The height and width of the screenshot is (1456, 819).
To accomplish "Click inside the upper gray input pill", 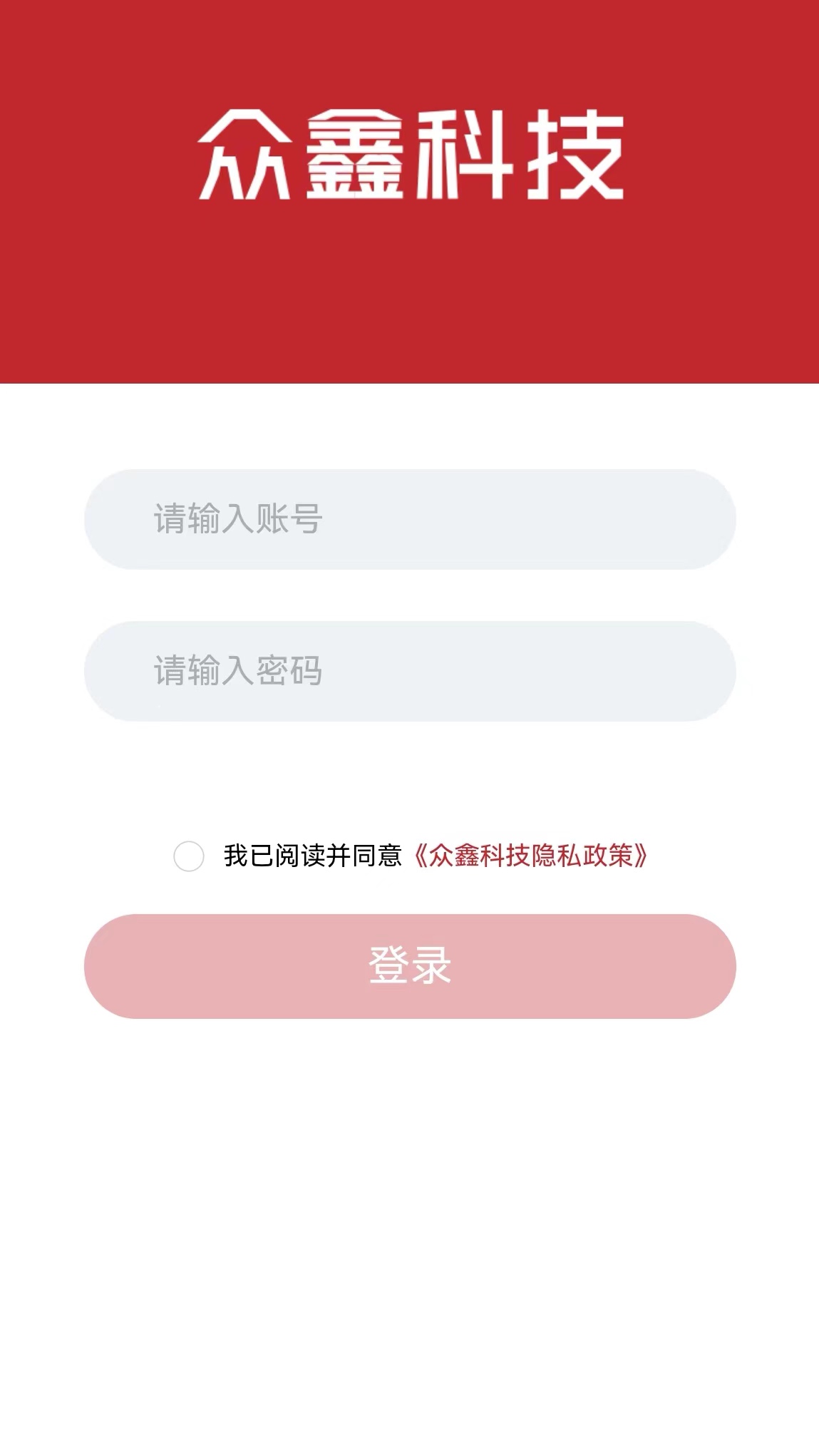I will point(410,519).
